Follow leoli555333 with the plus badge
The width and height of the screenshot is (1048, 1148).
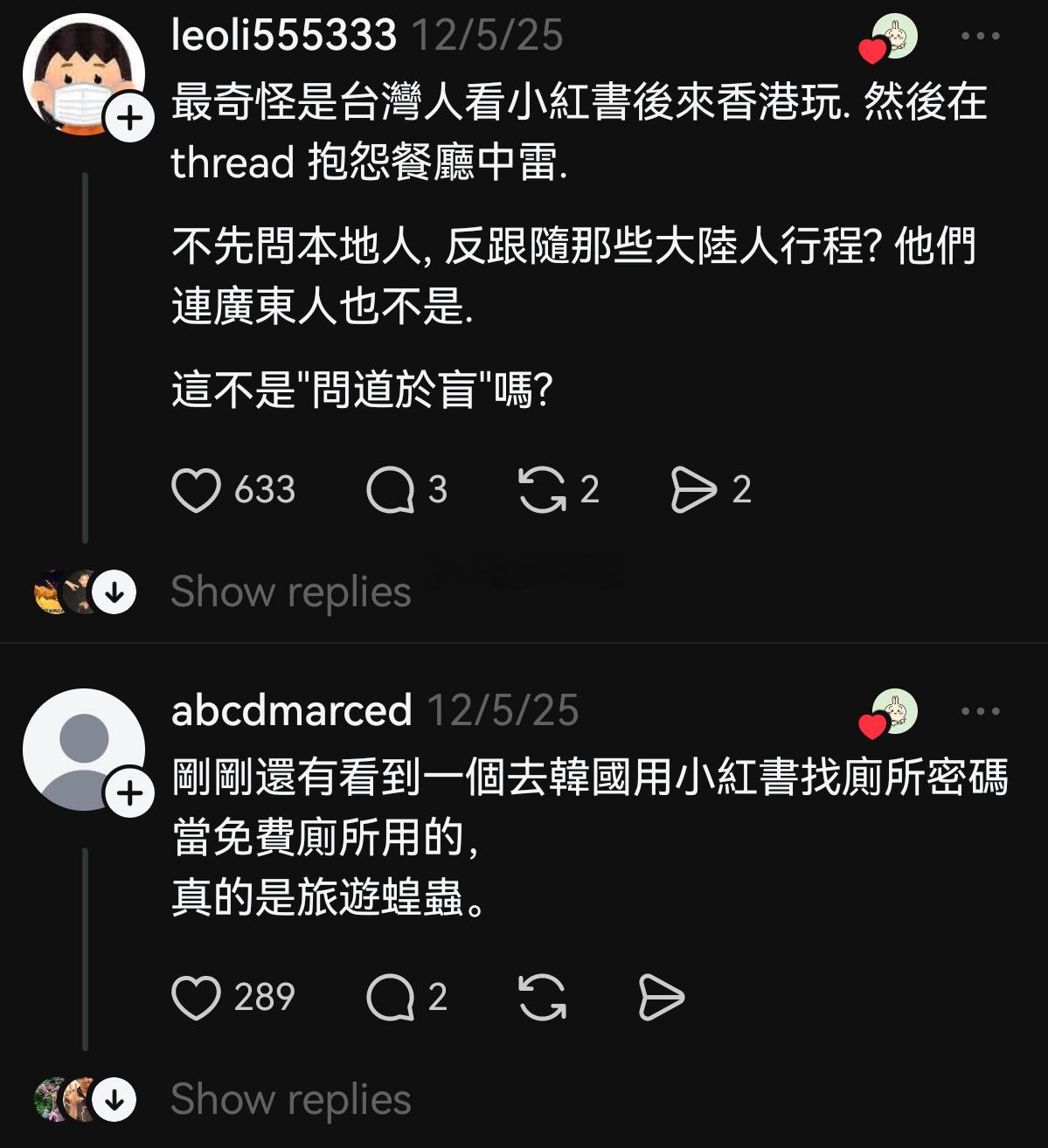(128, 118)
